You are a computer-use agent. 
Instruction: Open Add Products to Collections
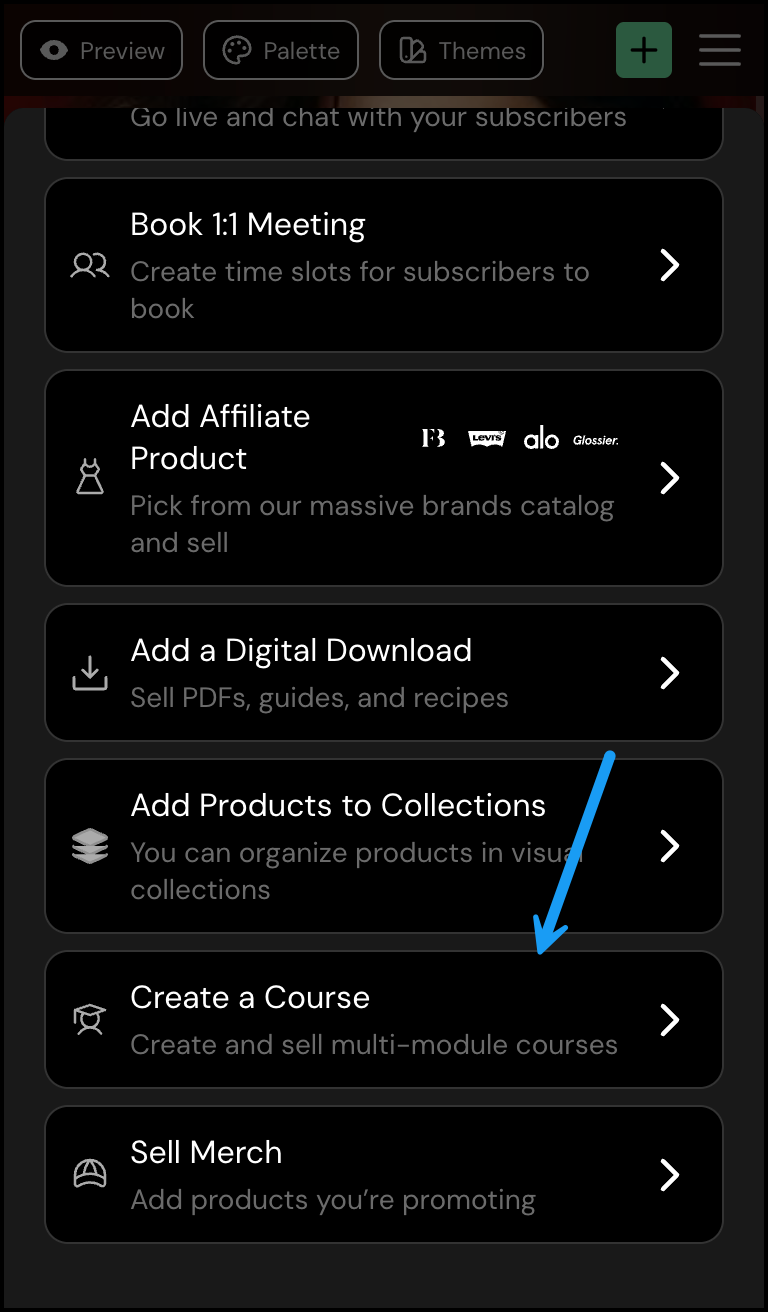(383, 846)
